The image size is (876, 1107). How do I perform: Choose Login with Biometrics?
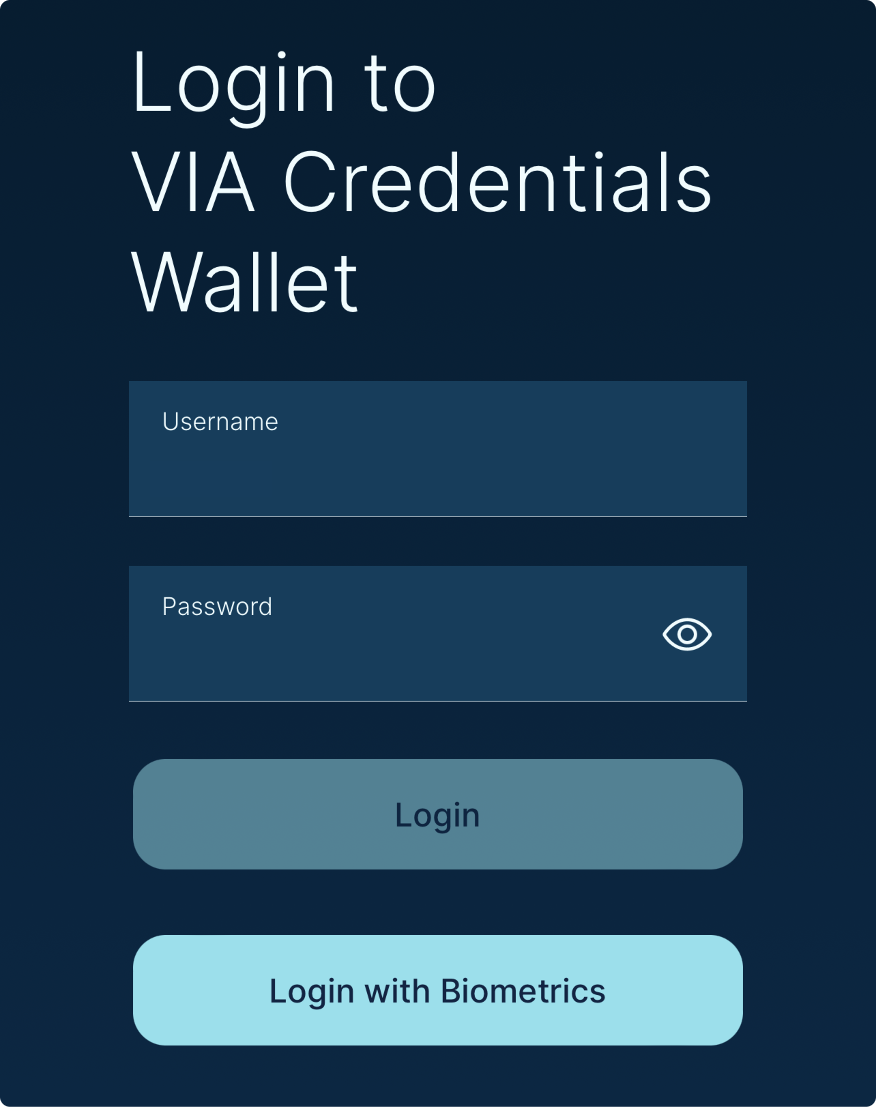pyautogui.click(x=437, y=990)
